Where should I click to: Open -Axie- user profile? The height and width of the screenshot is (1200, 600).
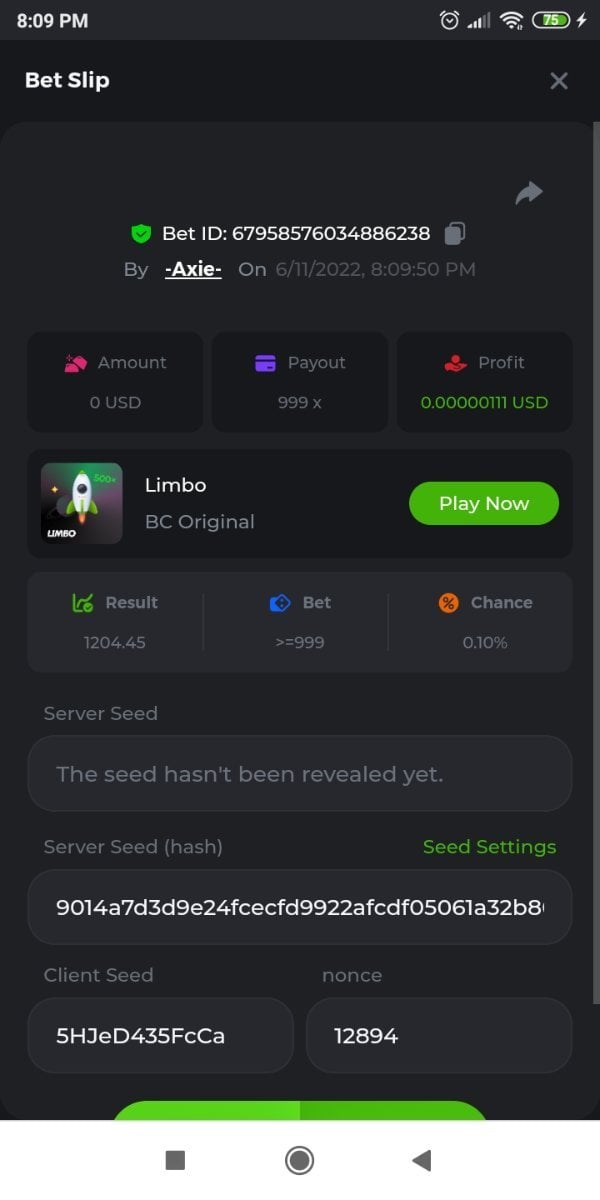click(193, 269)
